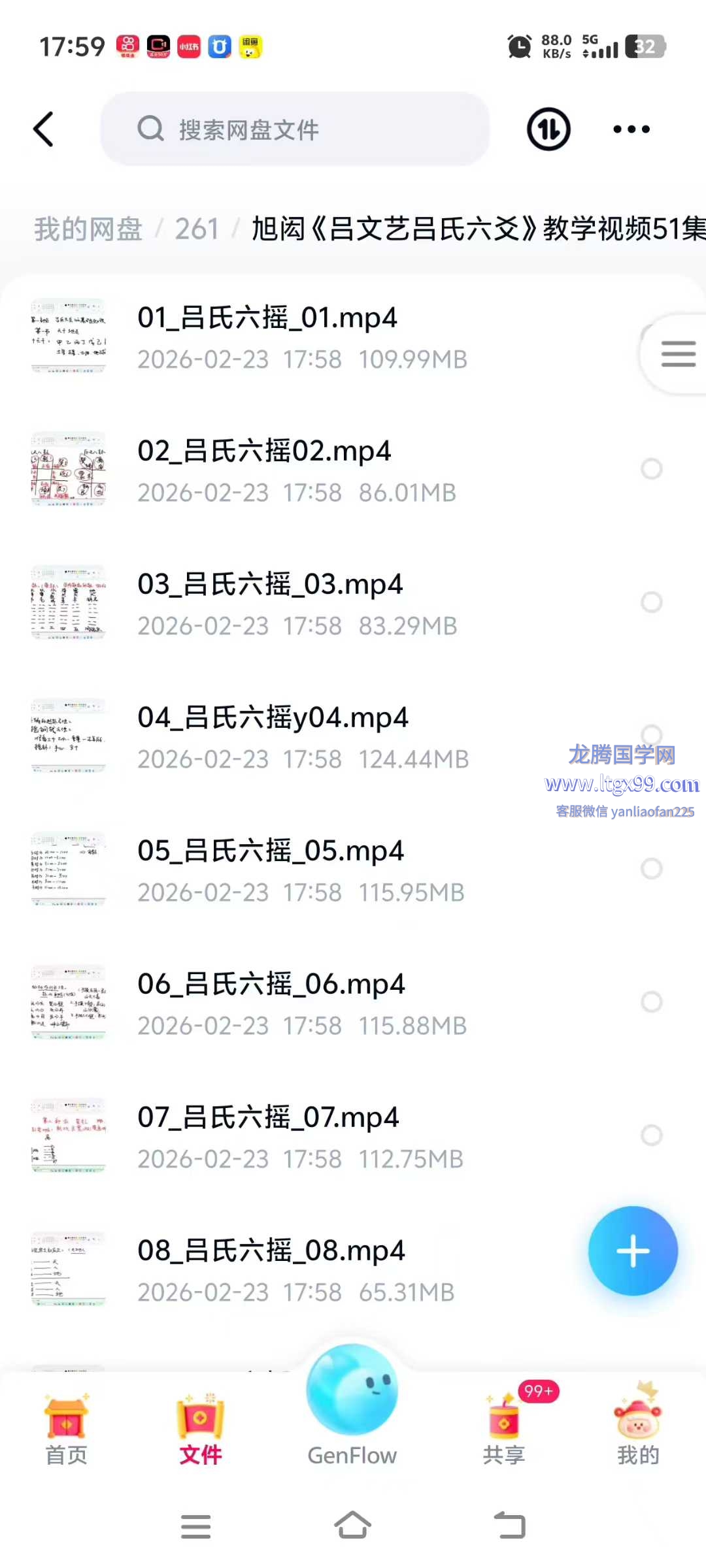This screenshot has width=706, height=1568.
Task: Select the checkbox for 03_吕氏六摇_03.mp4
Action: tap(652, 602)
